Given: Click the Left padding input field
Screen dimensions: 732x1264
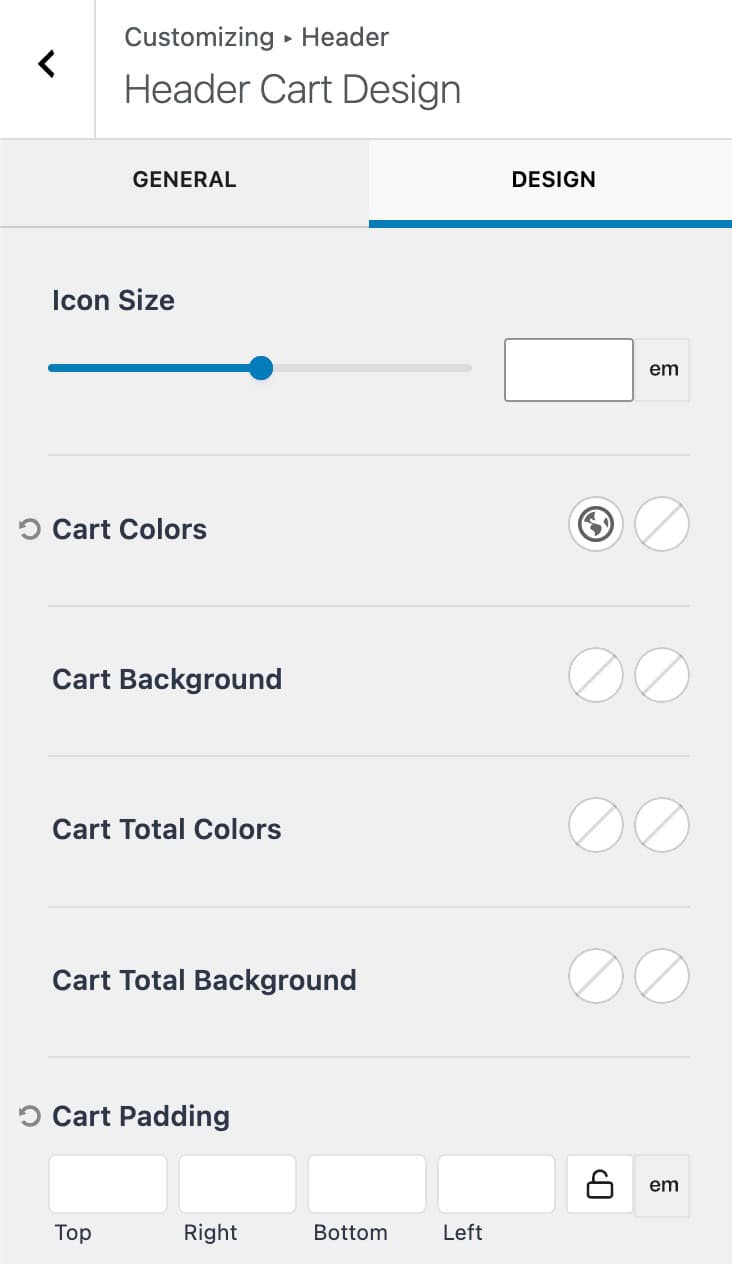Looking at the screenshot, I should [496, 1183].
